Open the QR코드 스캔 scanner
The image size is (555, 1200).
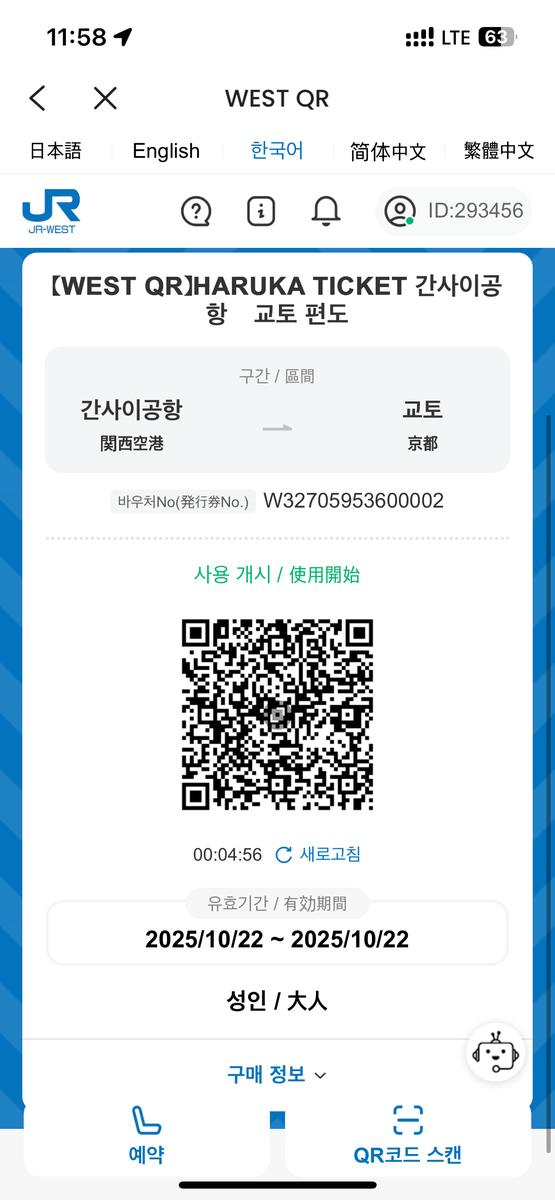pos(408,1136)
